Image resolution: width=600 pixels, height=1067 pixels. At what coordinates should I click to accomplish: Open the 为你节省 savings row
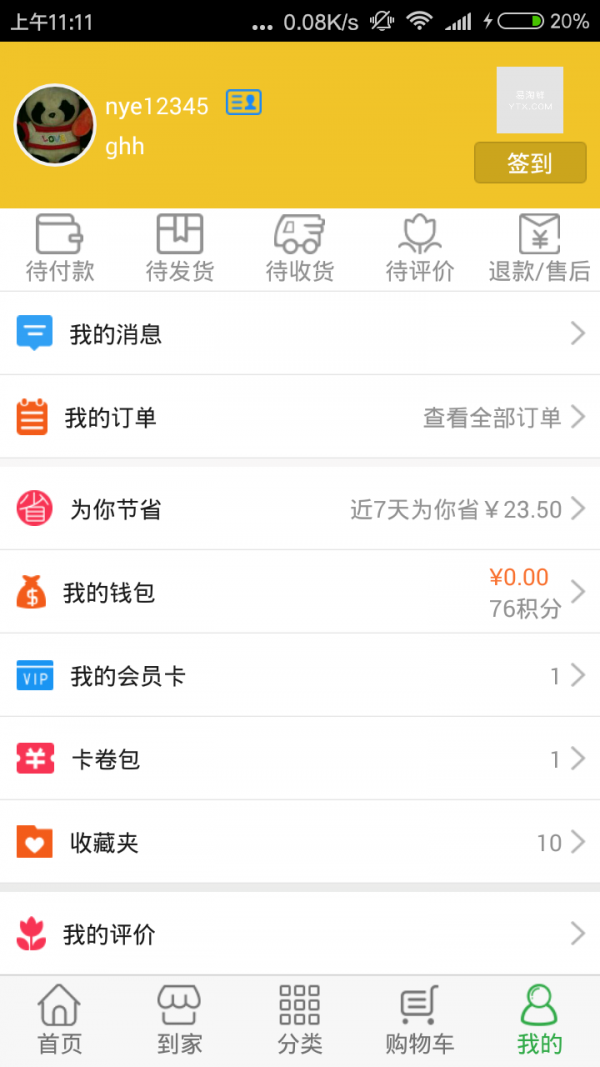(300, 509)
